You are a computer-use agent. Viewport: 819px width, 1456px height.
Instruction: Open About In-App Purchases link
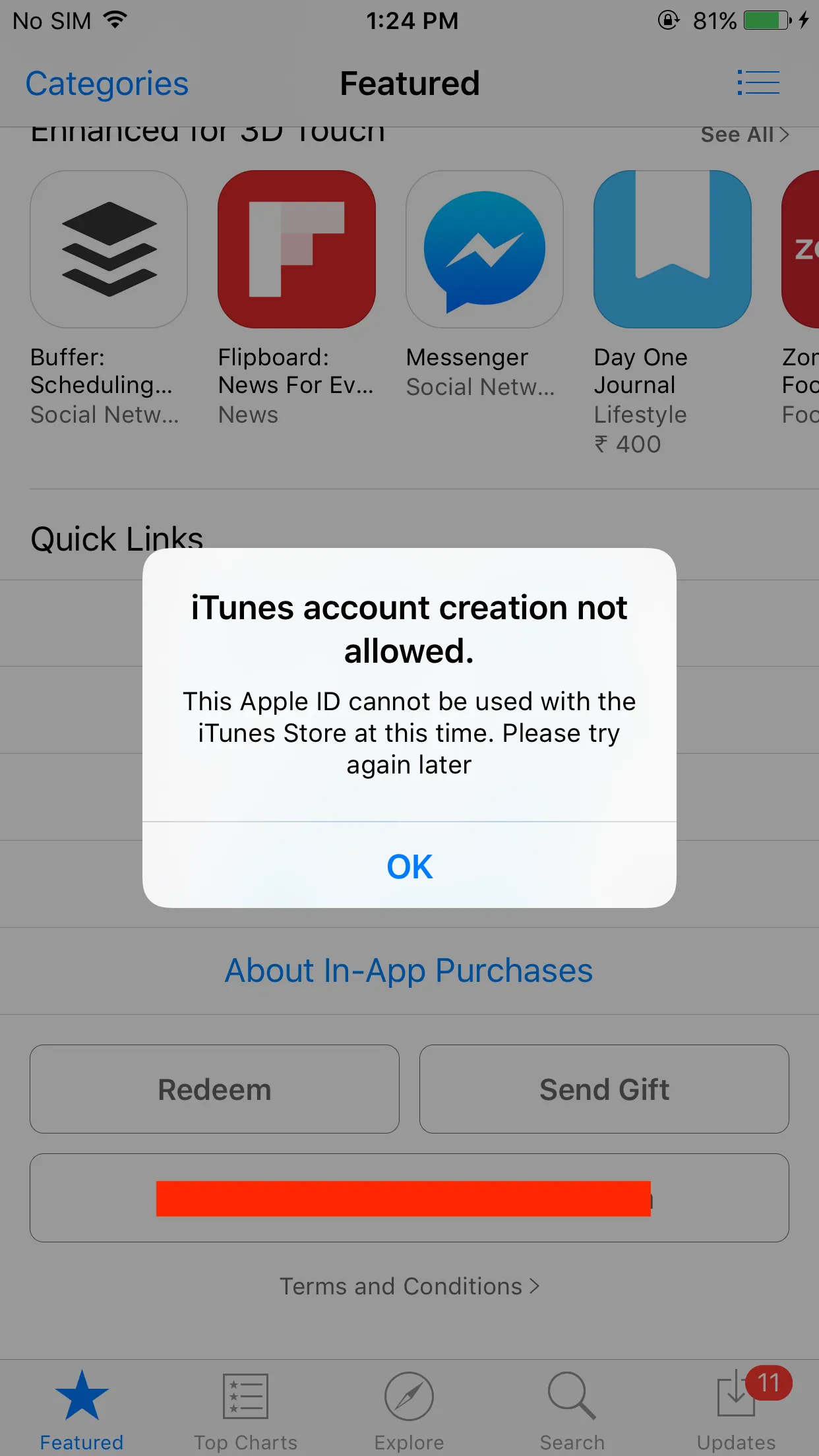tap(409, 971)
